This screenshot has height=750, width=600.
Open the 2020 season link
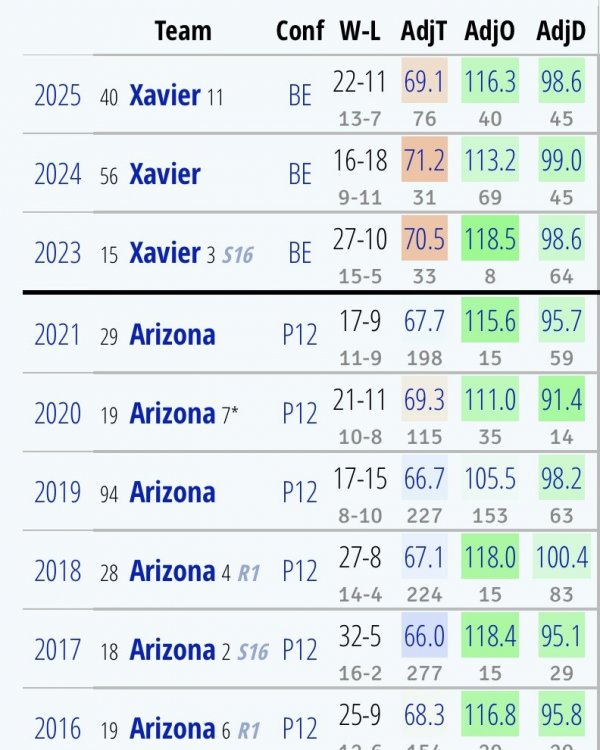[58, 413]
